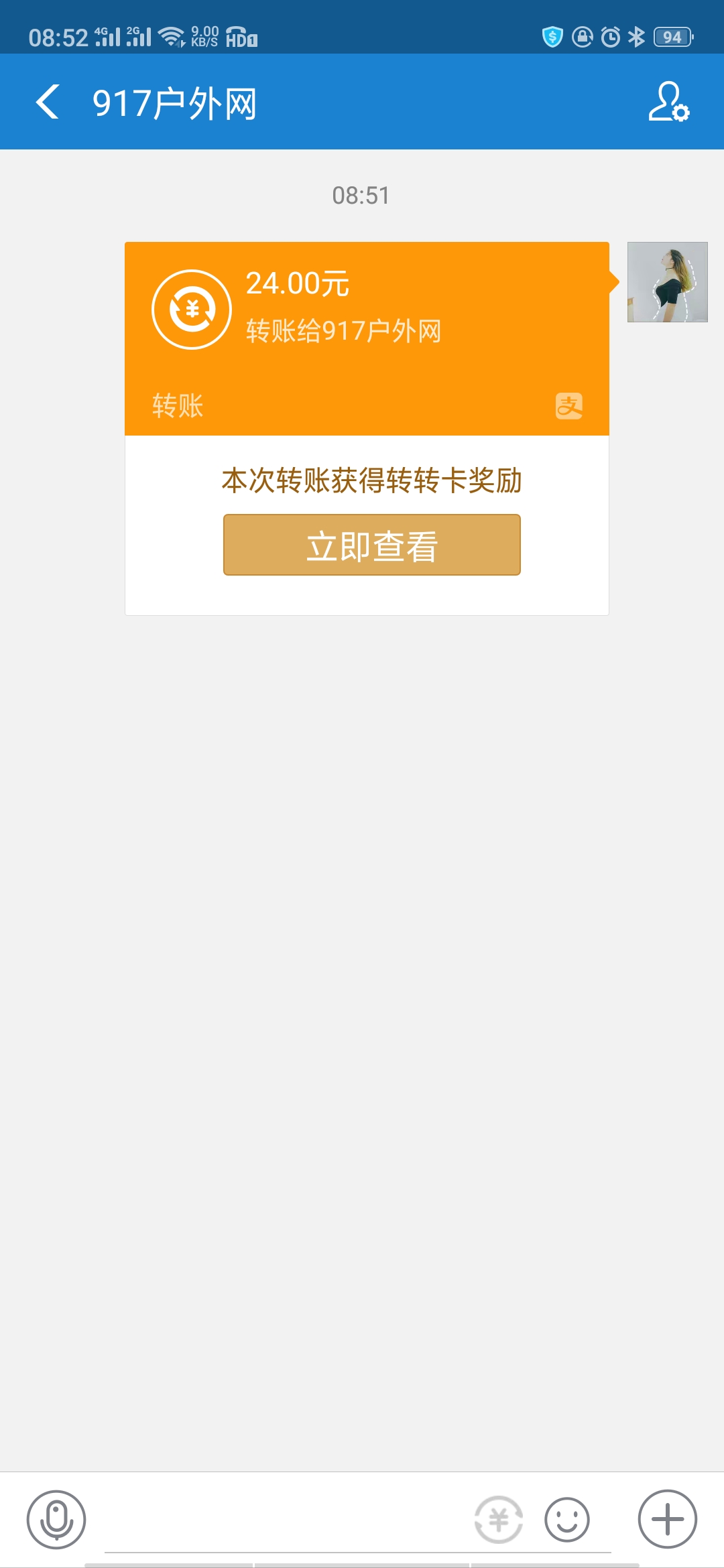The width and height of the screenshot is (724, 1568).
Task: Tap the circular ¥ transfer icon on the card
Action: (192, 310)
